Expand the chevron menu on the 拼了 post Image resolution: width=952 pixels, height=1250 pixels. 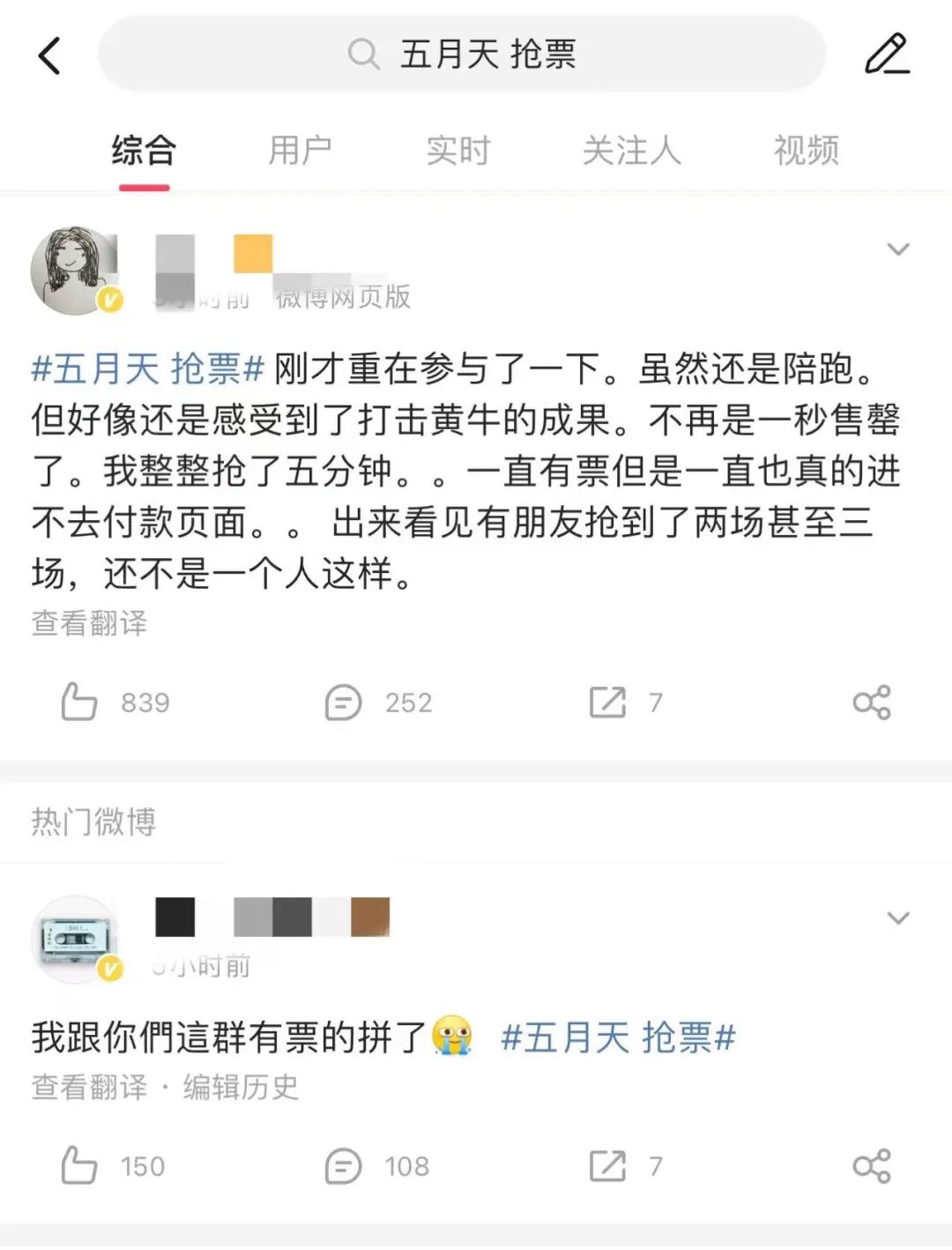(897, 919)
